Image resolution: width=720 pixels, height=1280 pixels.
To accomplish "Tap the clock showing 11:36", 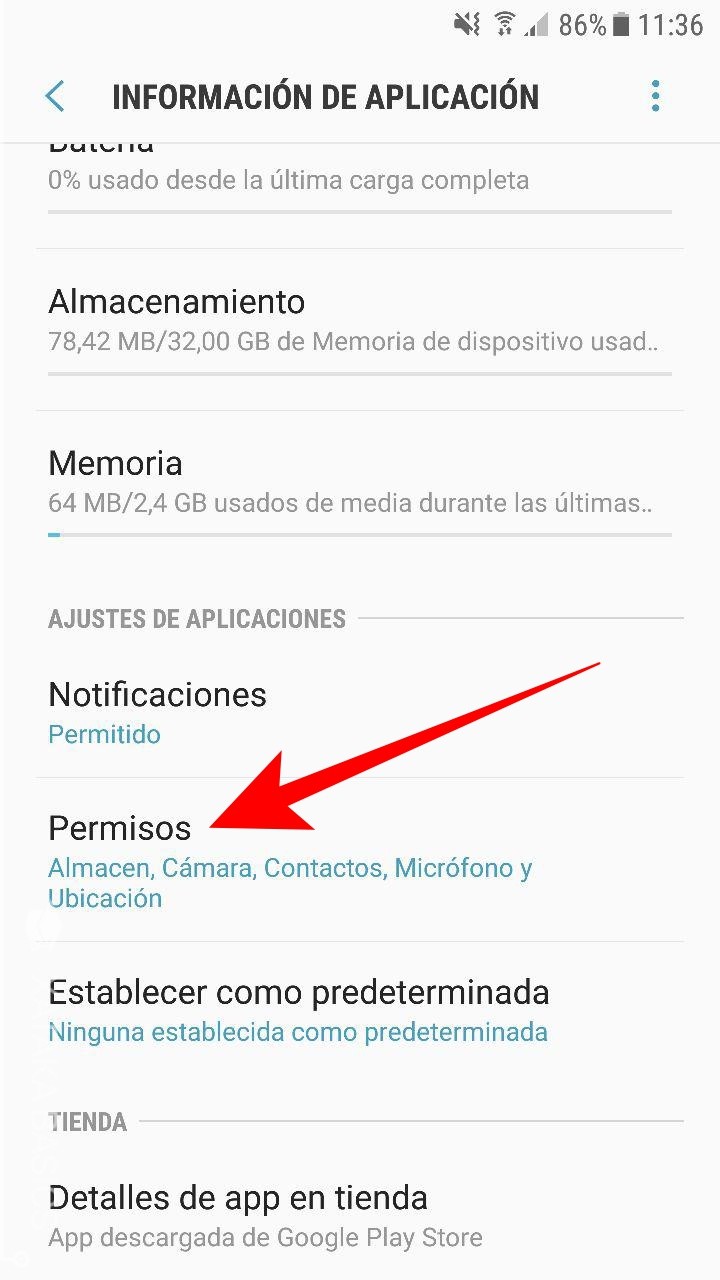I will 672,25.
